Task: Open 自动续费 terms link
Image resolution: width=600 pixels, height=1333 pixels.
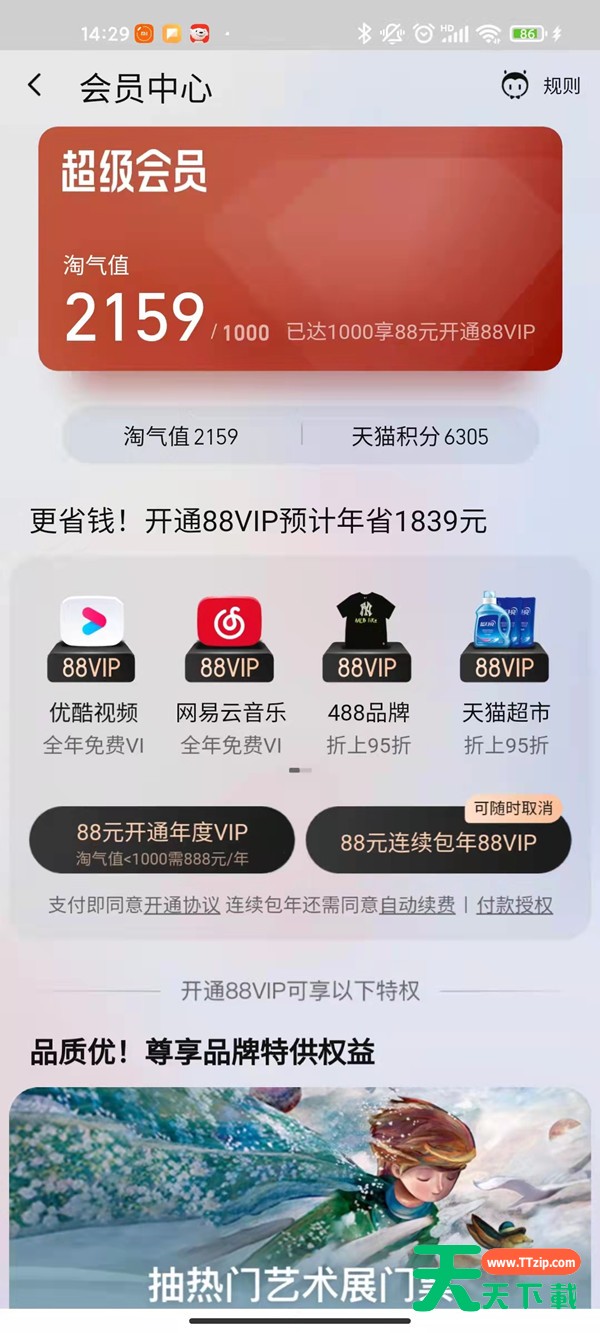Action: tap(417, 906)
